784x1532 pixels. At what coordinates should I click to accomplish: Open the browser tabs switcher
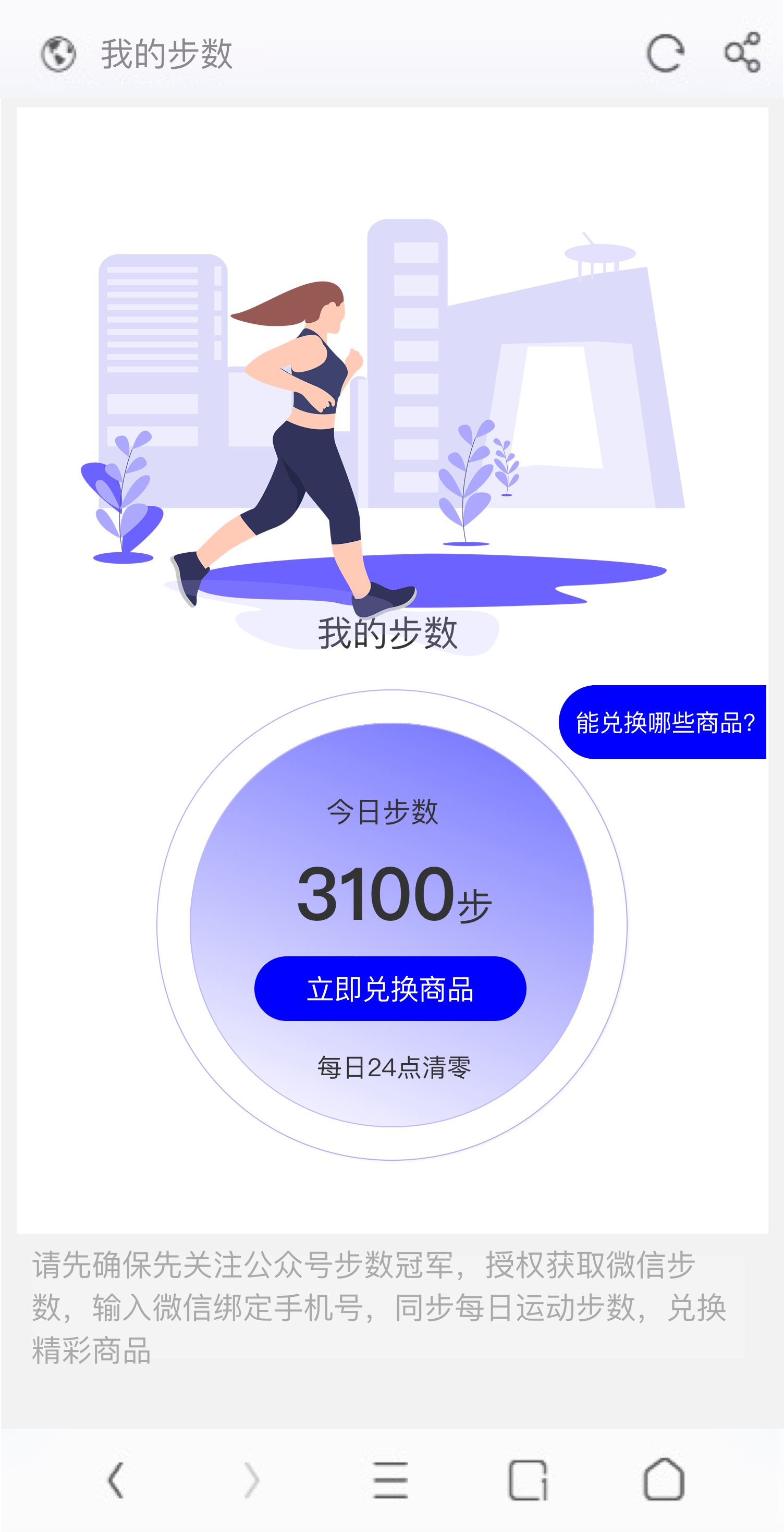528,1480
